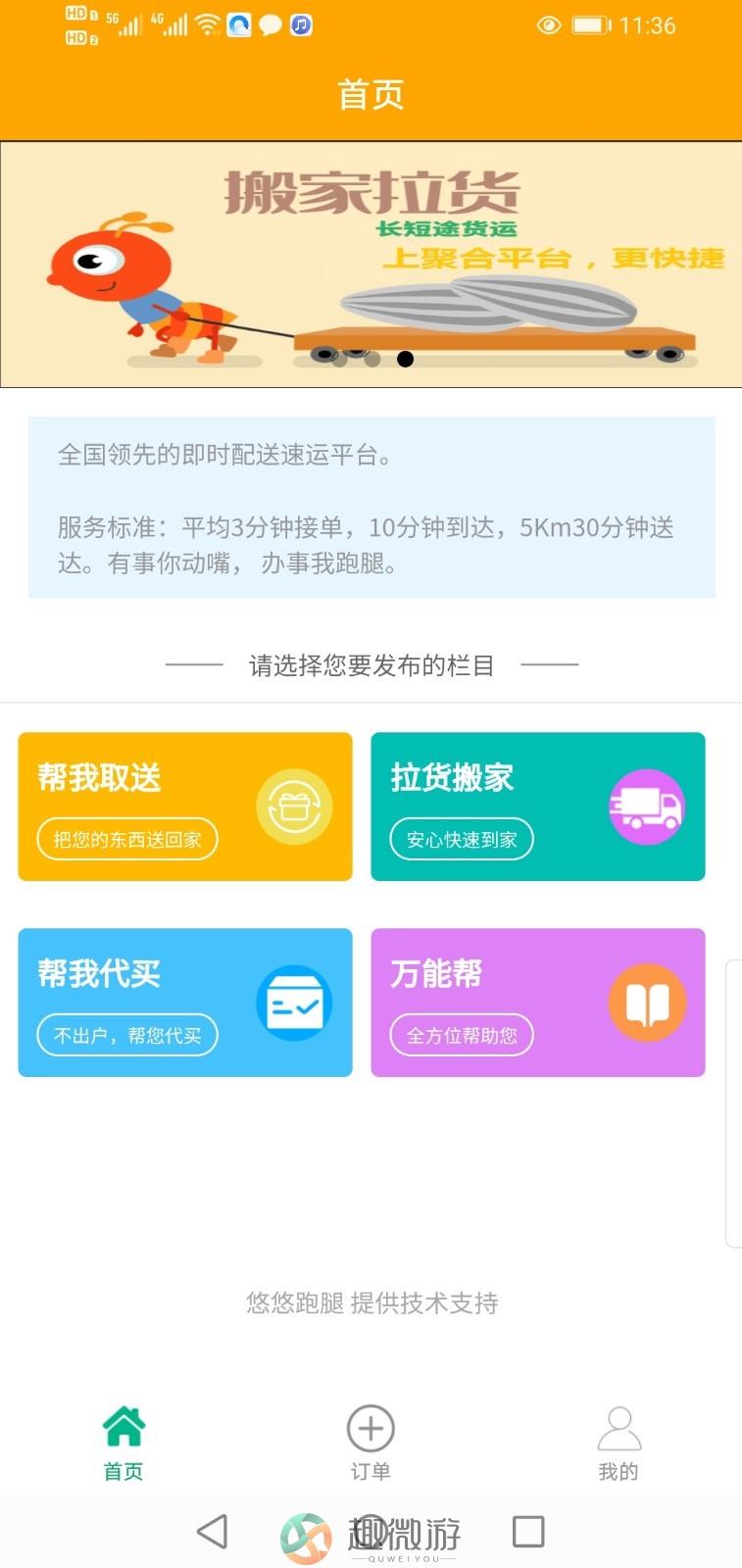Go to the 我的 tab

(618, 1443)
